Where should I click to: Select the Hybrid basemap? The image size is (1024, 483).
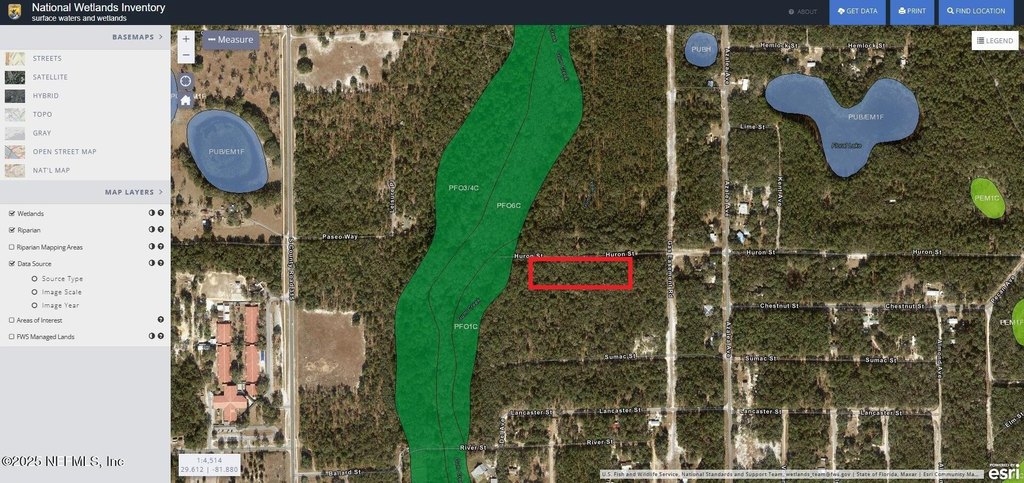(45, 96)
